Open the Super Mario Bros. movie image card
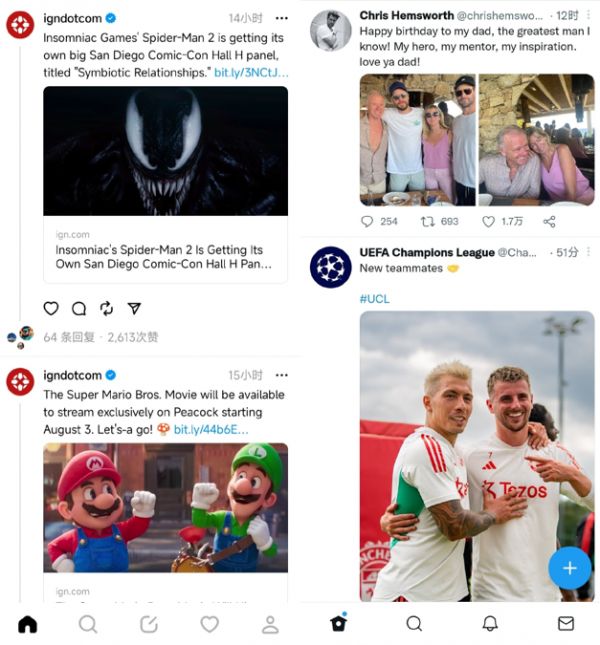 (x=165, y=508)
